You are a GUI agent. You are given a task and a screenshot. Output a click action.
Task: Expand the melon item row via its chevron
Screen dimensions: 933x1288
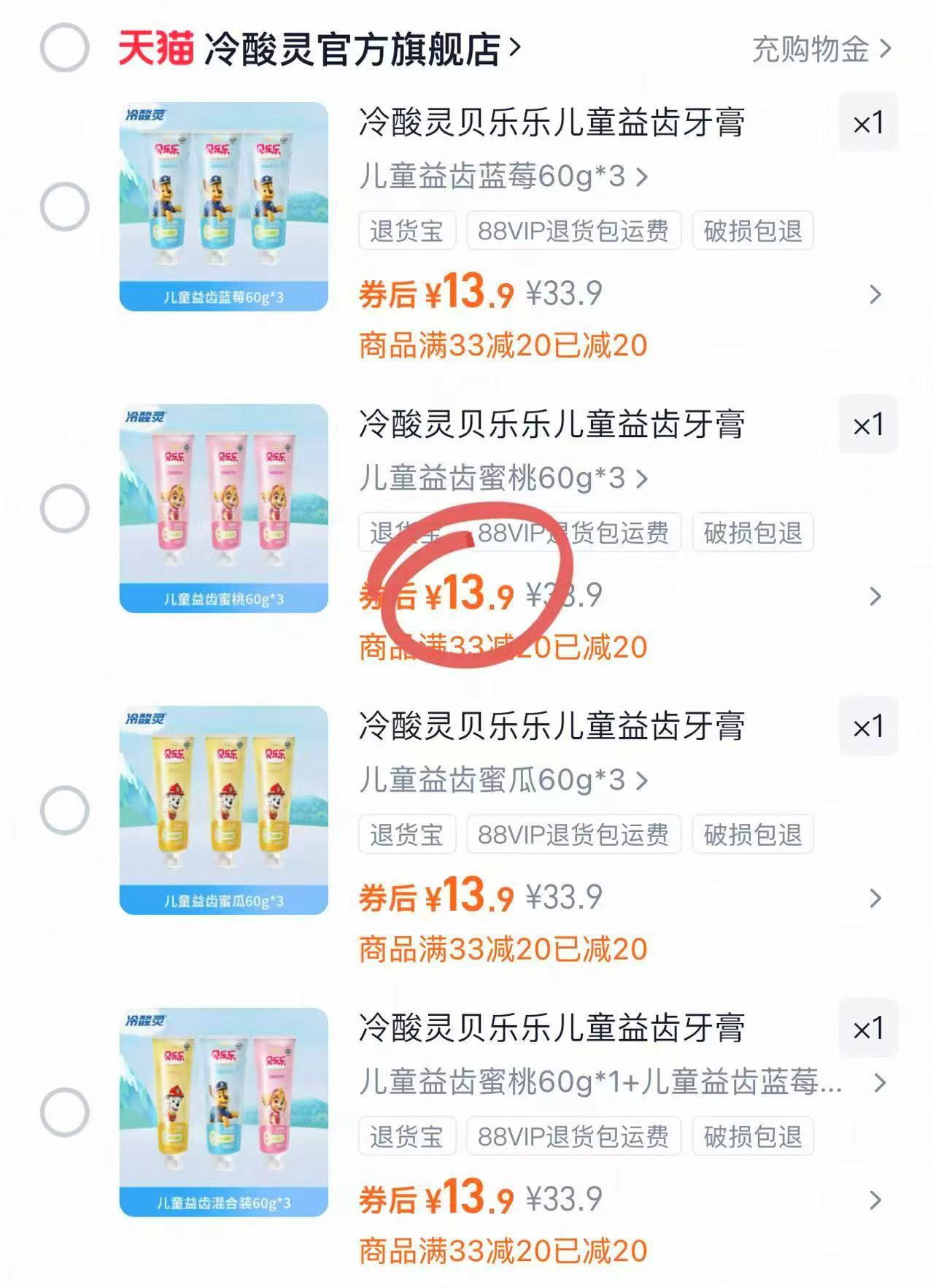(874, 897)
